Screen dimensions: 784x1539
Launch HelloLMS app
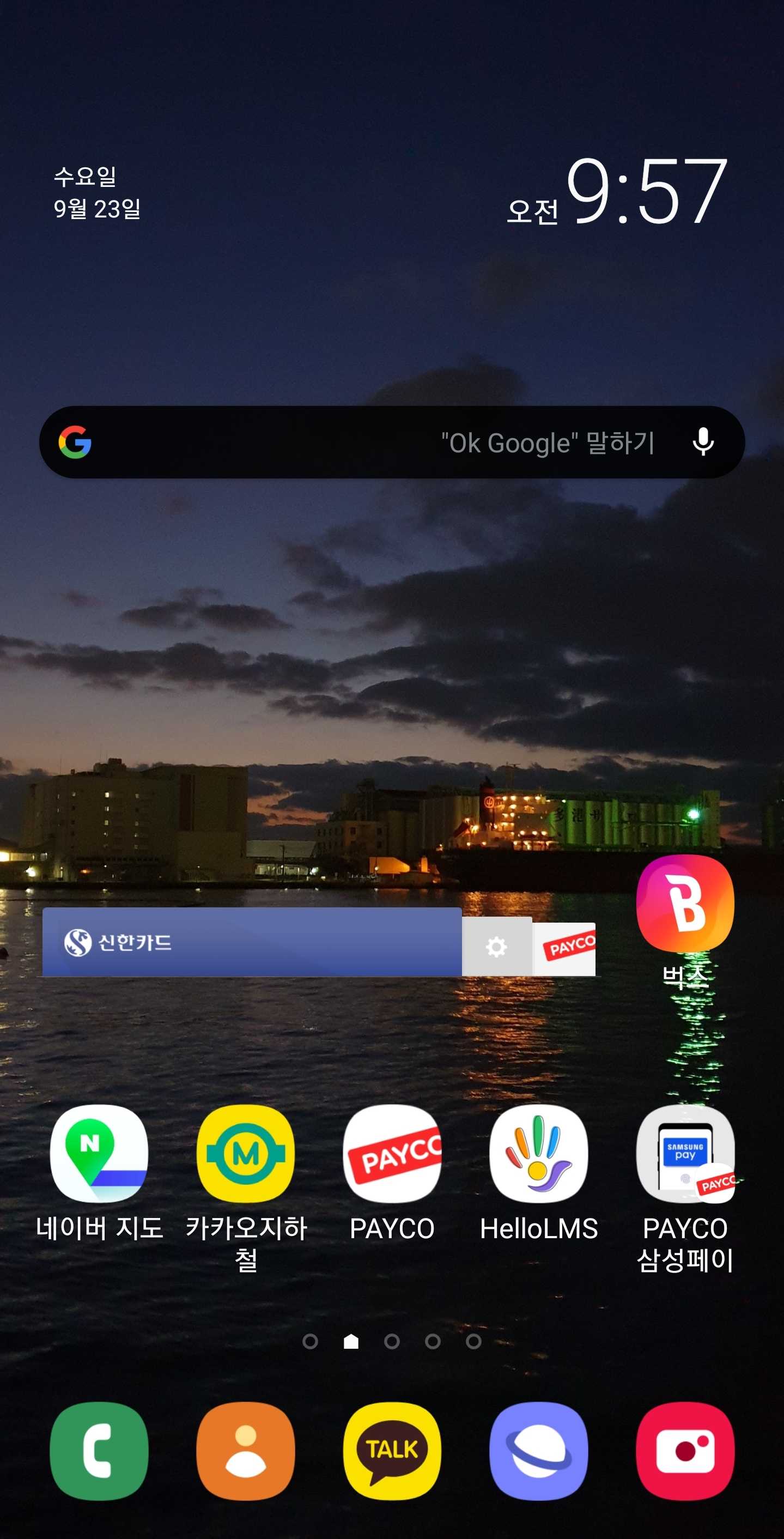tap(539, 1153)
